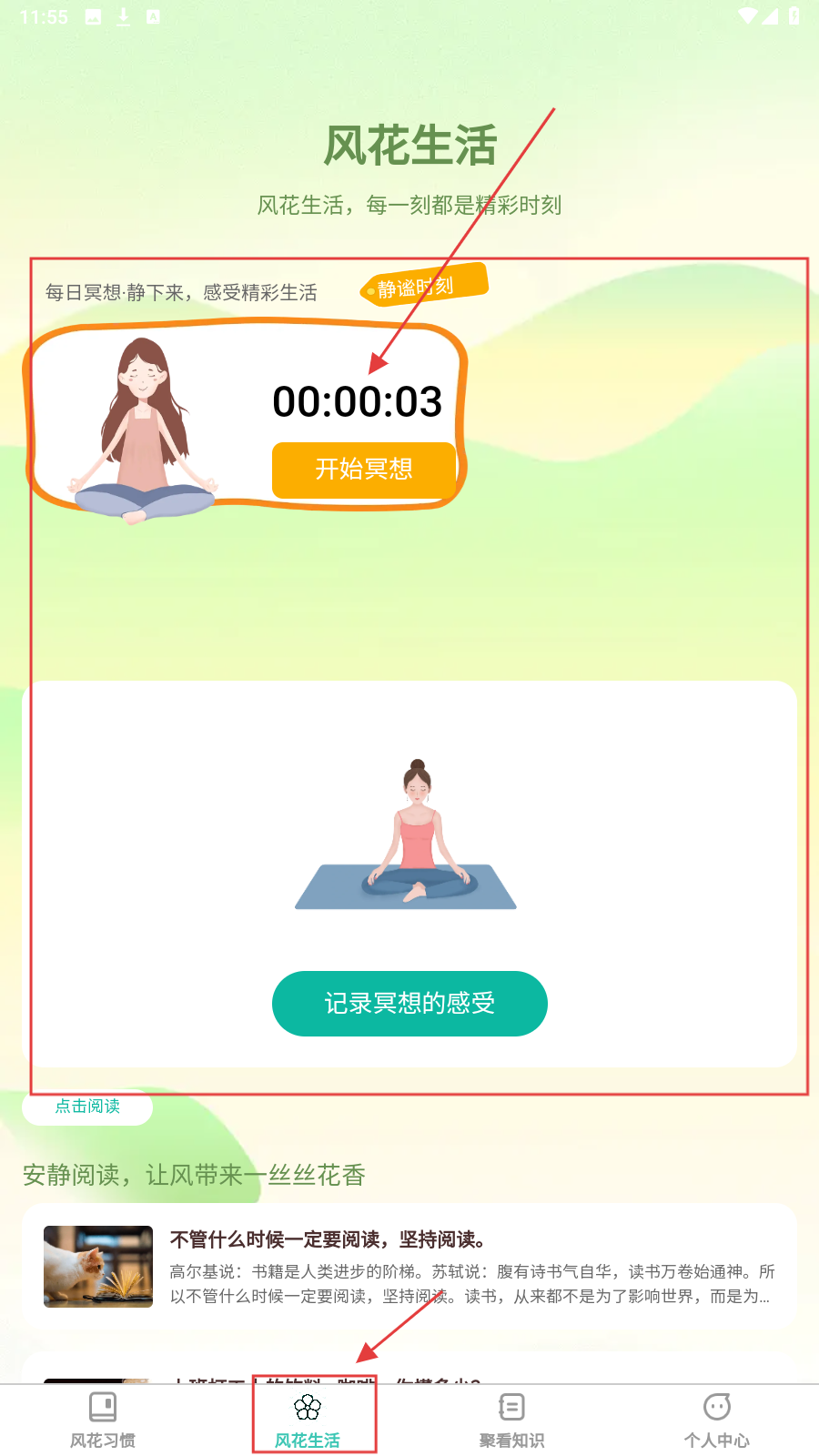Open 记录冥想的感受 to log feelings
Image resolution: width=819 pixels, height=1456 pixels.
pos(409,1003)
